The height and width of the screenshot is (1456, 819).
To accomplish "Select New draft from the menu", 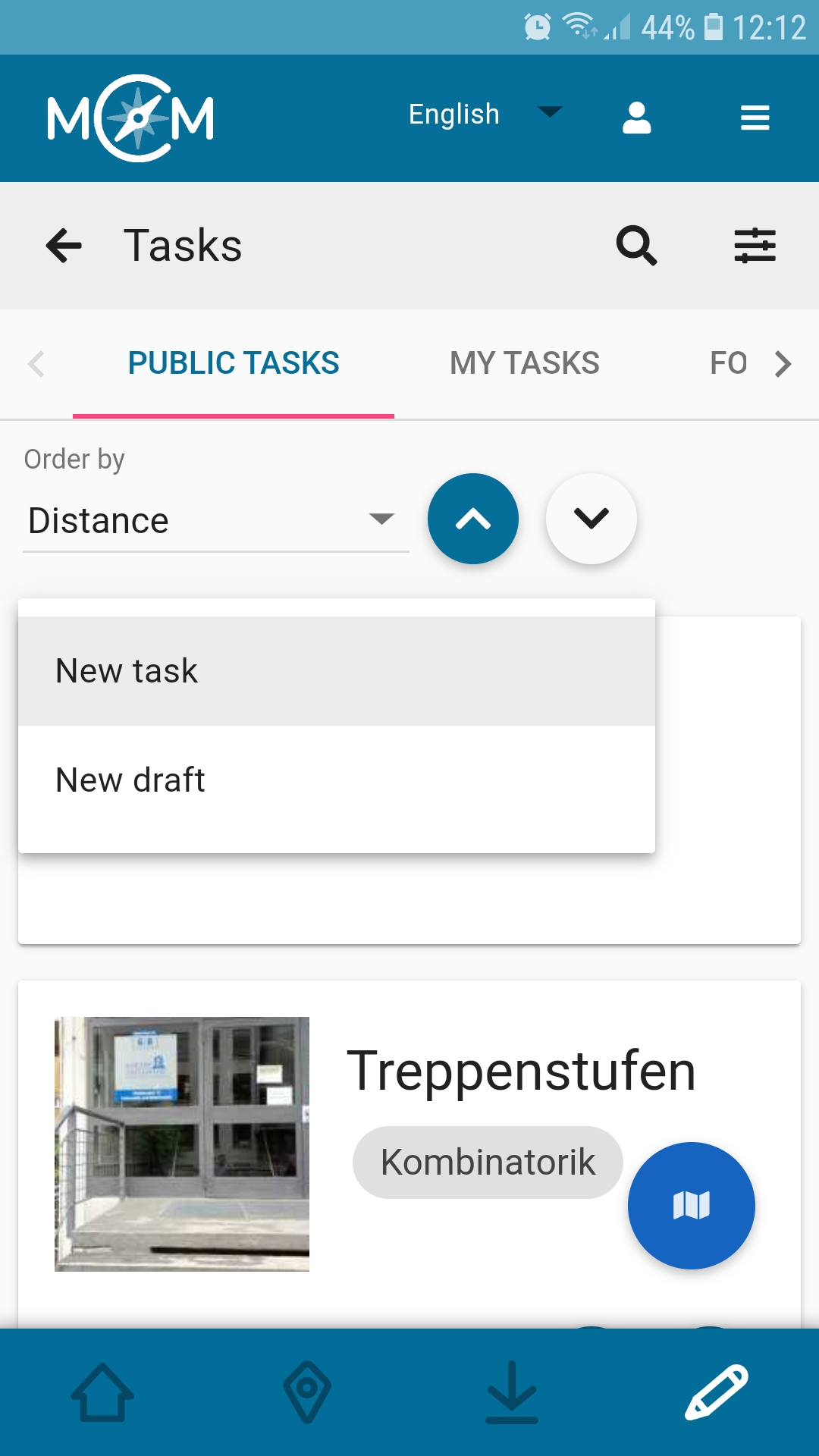I will coord(130,779).
